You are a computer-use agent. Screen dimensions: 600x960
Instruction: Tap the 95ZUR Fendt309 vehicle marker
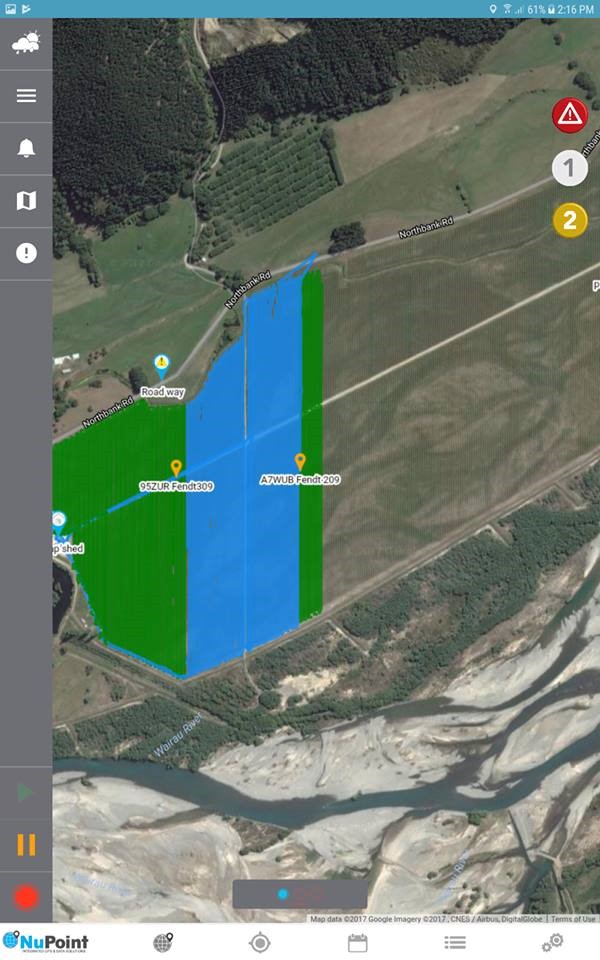[176, 468]
